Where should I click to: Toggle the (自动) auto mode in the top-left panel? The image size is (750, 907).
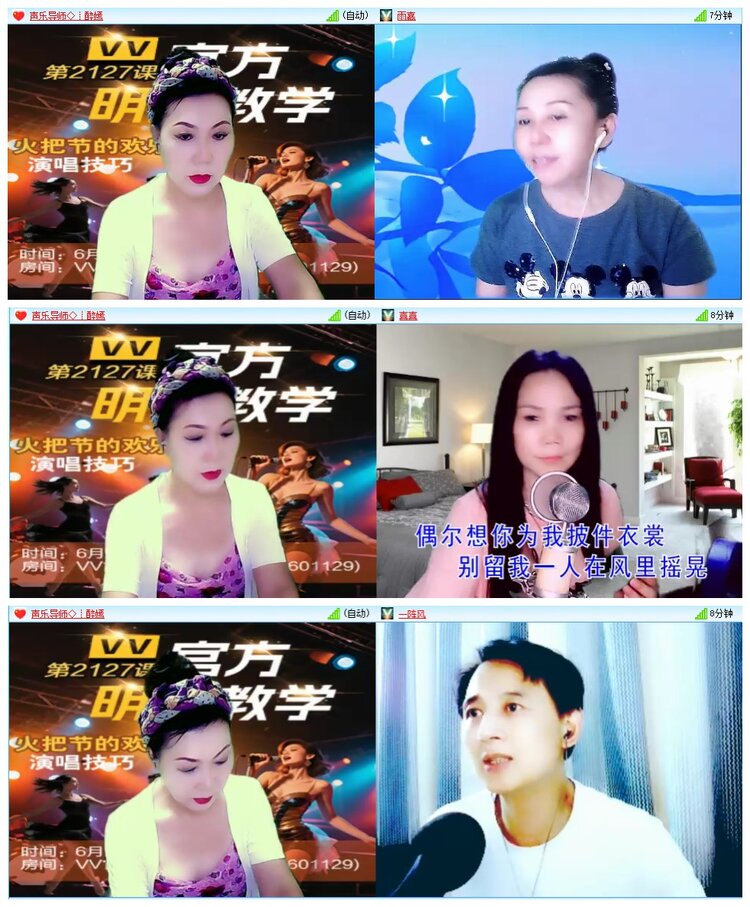coord(356,14)
